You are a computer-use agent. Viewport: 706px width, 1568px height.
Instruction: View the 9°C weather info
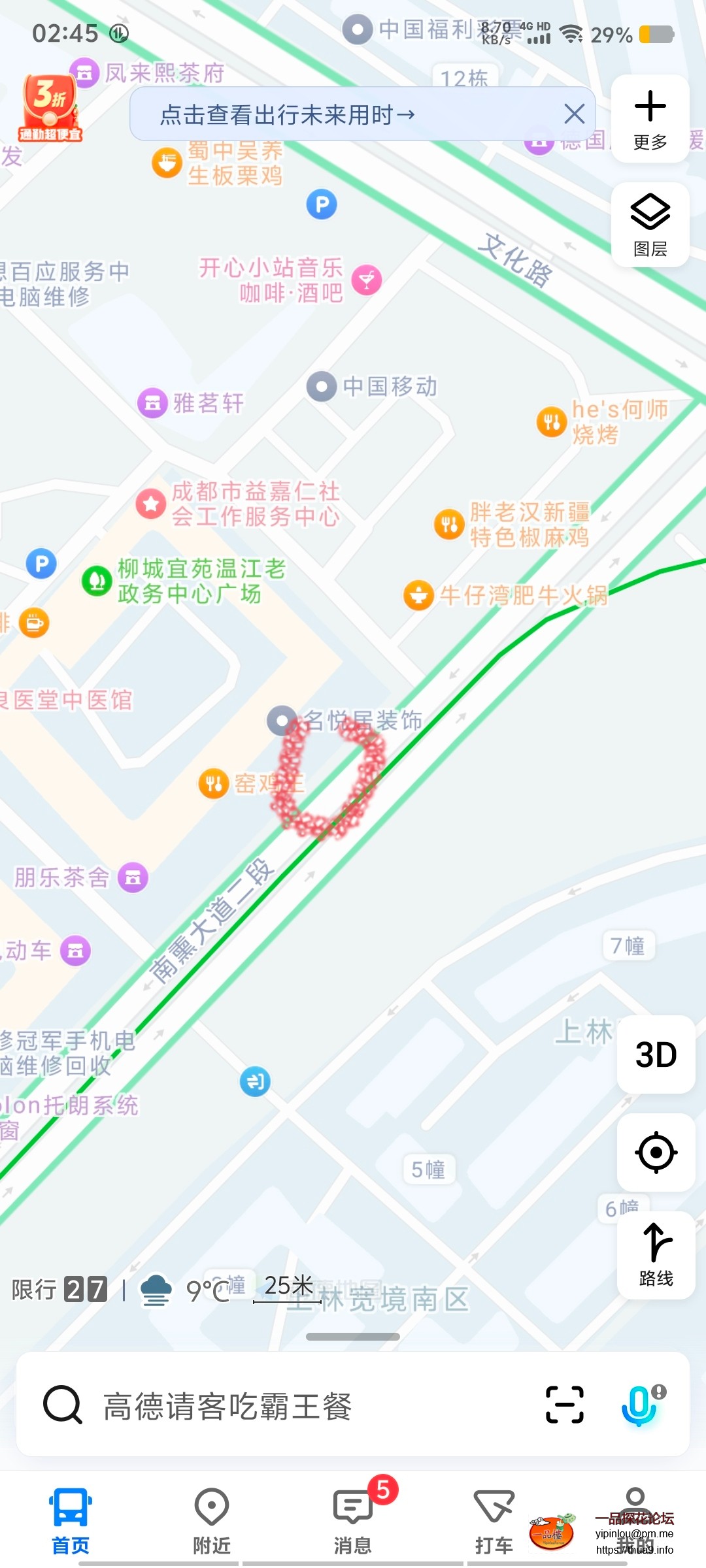186,1290
